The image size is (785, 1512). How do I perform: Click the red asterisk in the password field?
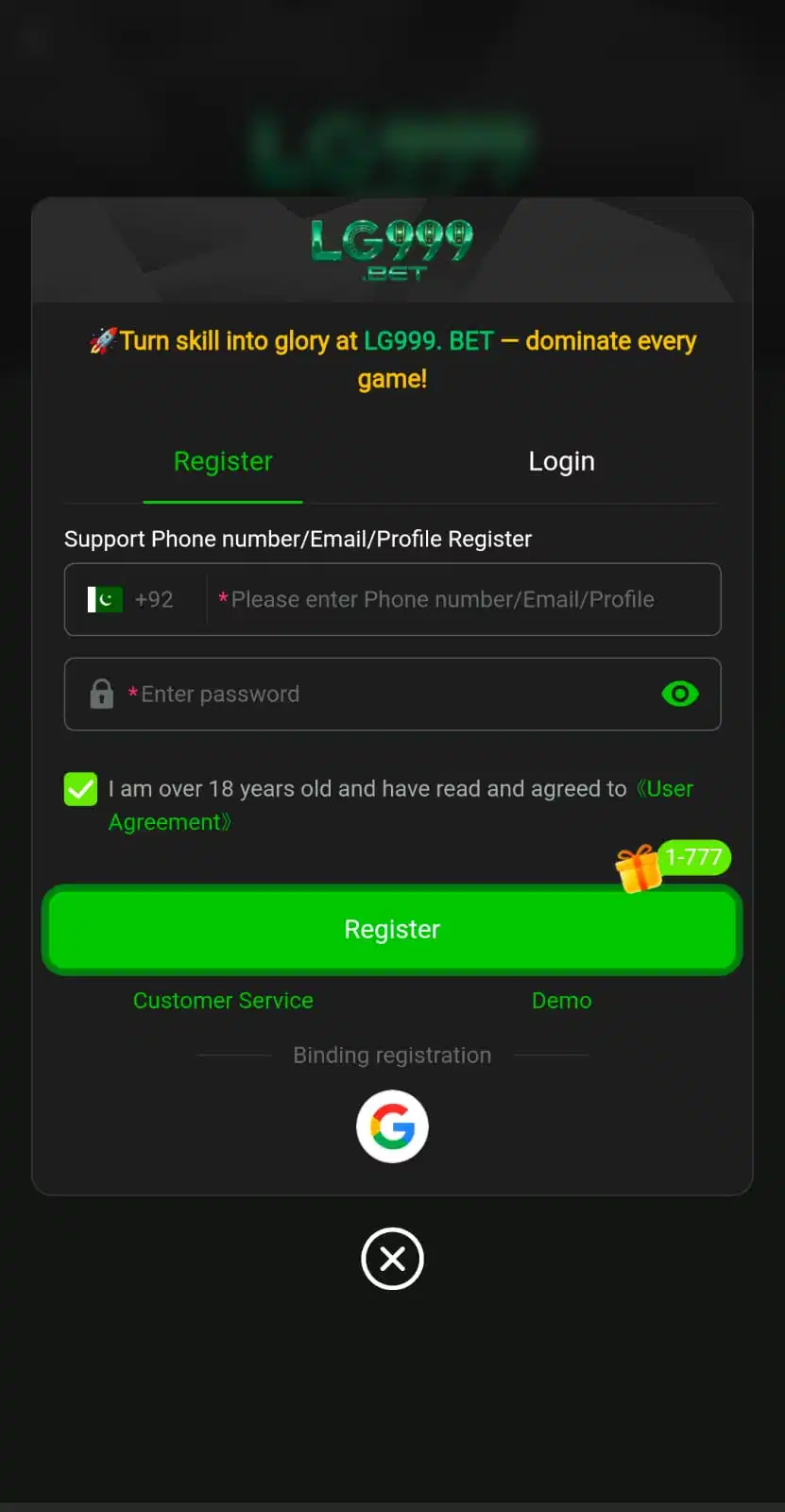133,694
